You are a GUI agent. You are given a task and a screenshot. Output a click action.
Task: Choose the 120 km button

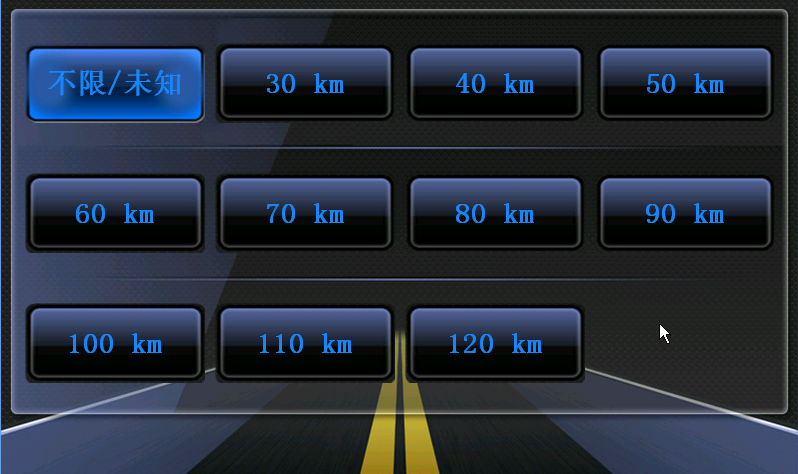(x=495, y=343)
